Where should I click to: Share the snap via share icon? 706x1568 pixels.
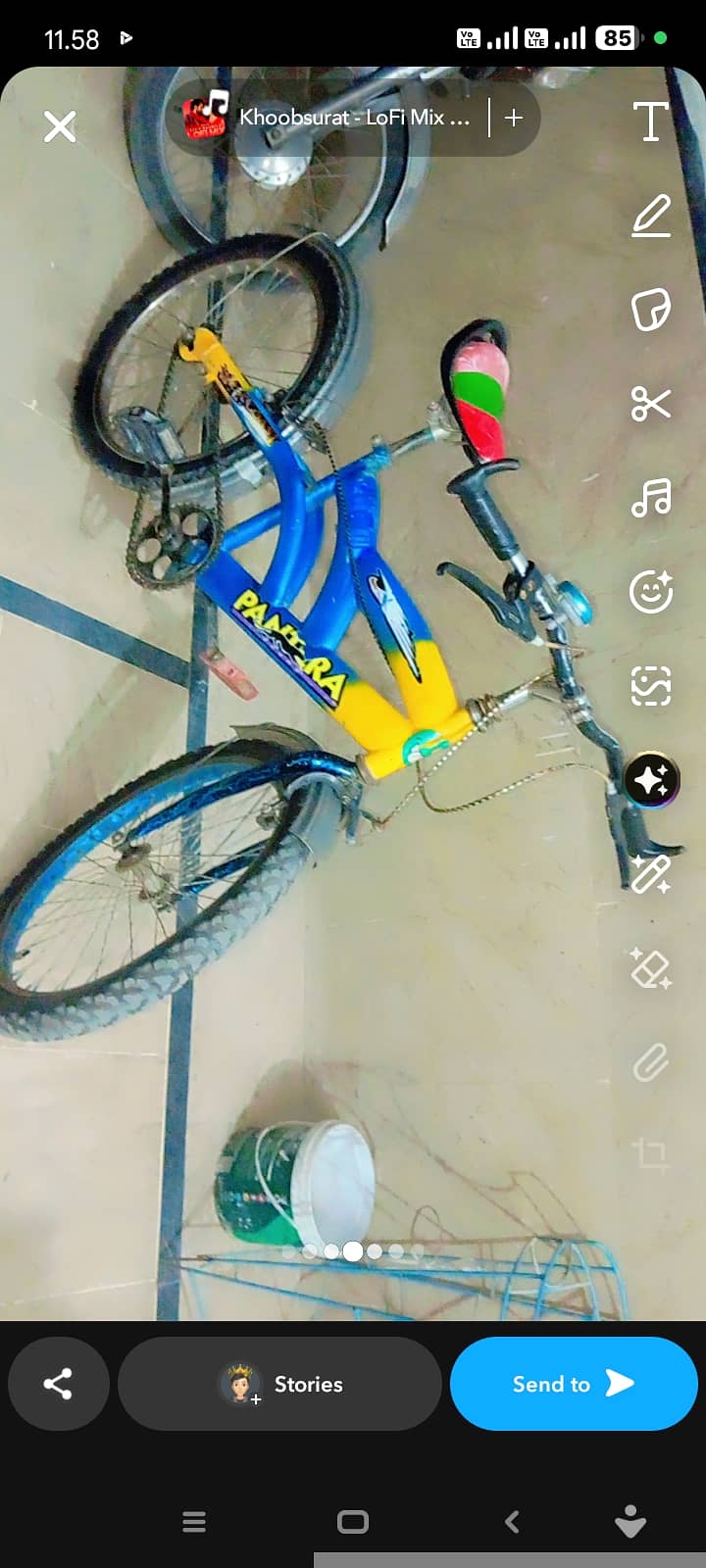(x=58, y=1384)
